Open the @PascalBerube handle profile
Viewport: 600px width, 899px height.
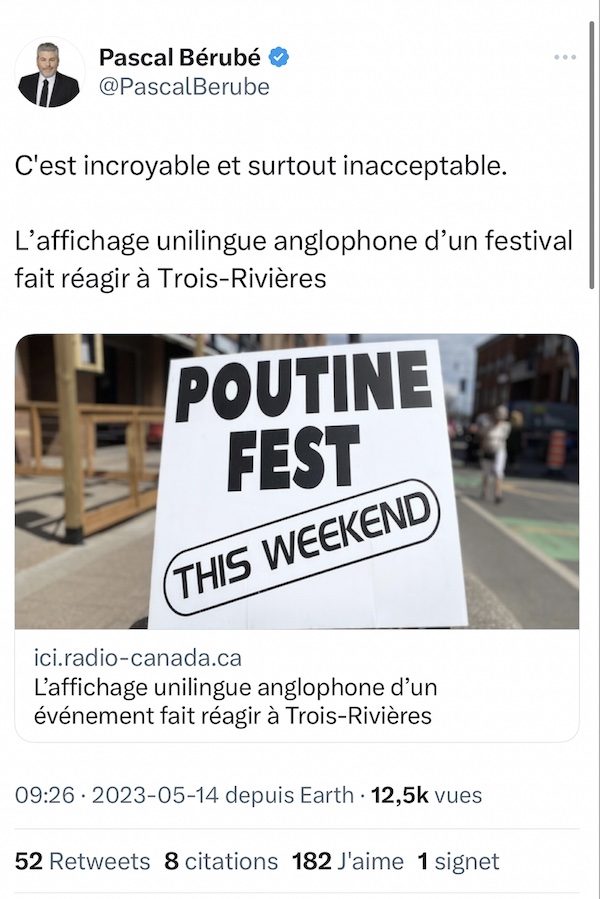[184, 87]
